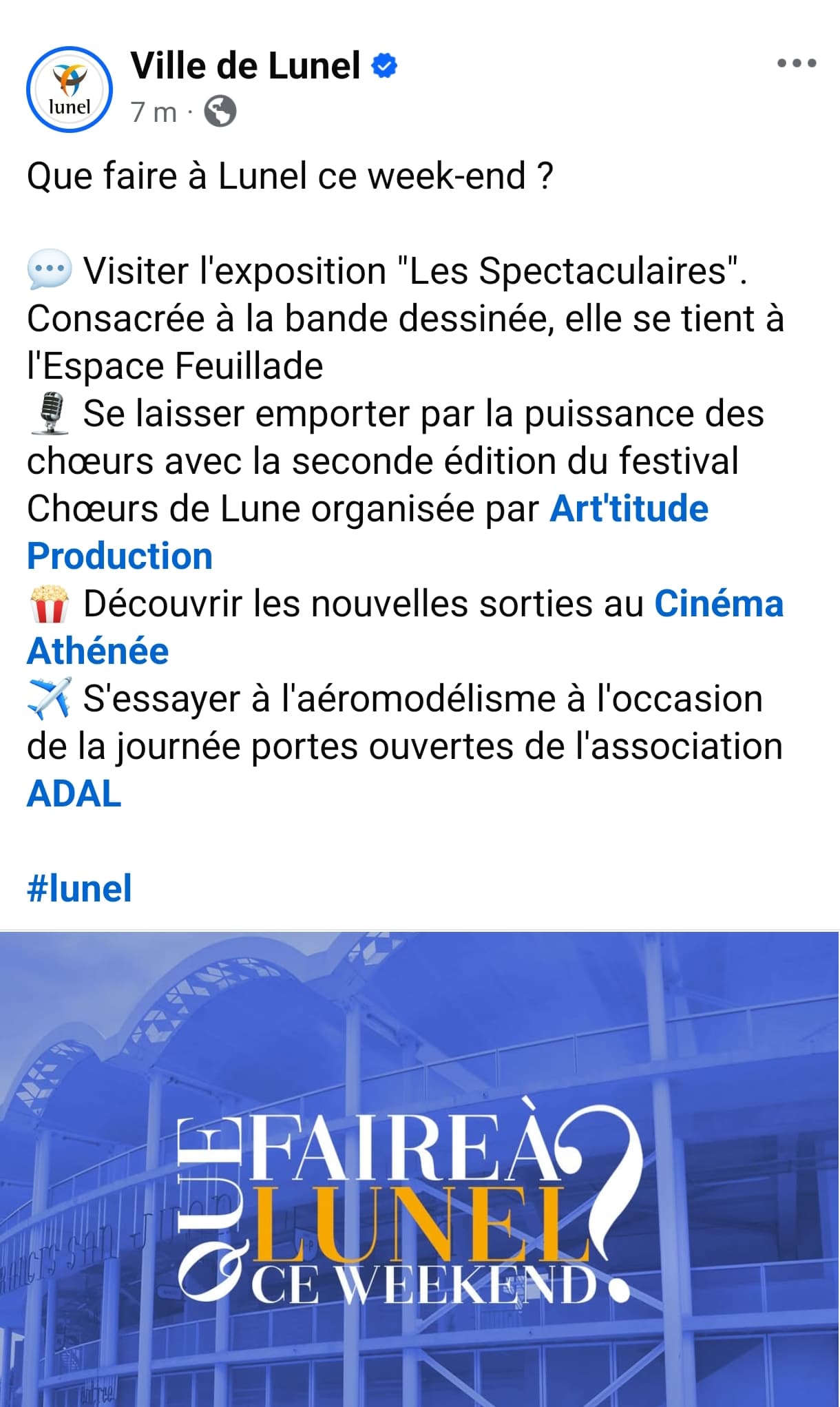Open the ADAL association link
The height and width of the screenshot is (1407, 840).
74,794
